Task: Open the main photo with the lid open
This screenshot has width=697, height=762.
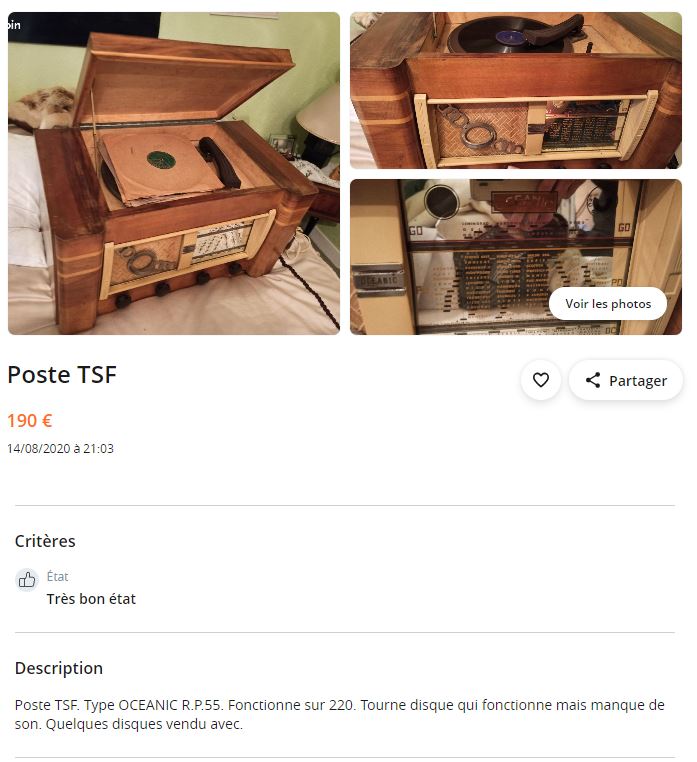Action: pos(174,173)
